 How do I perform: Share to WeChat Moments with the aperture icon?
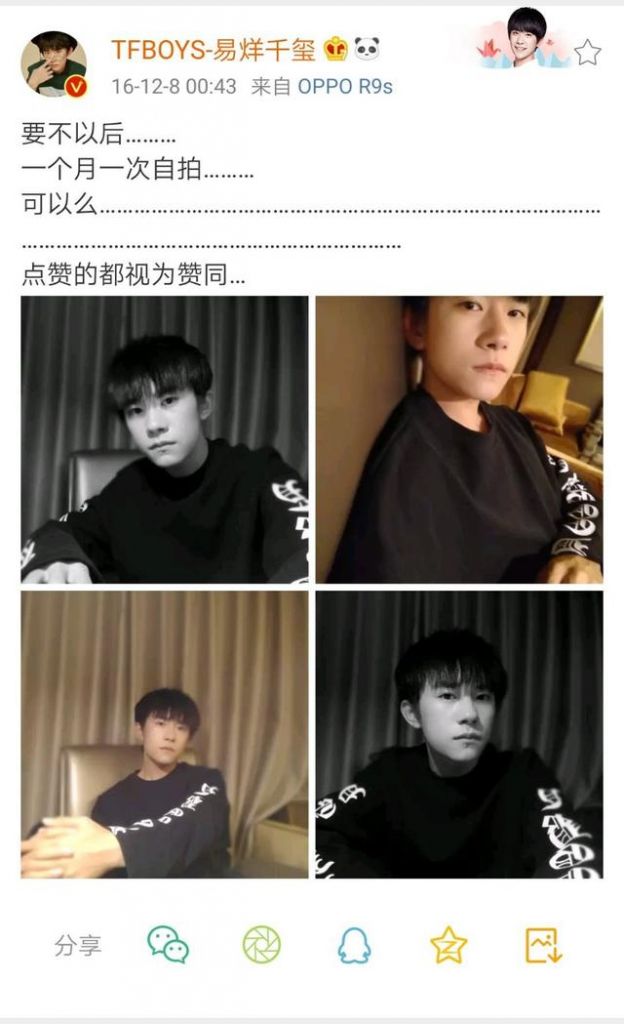[x=262, y=945]
